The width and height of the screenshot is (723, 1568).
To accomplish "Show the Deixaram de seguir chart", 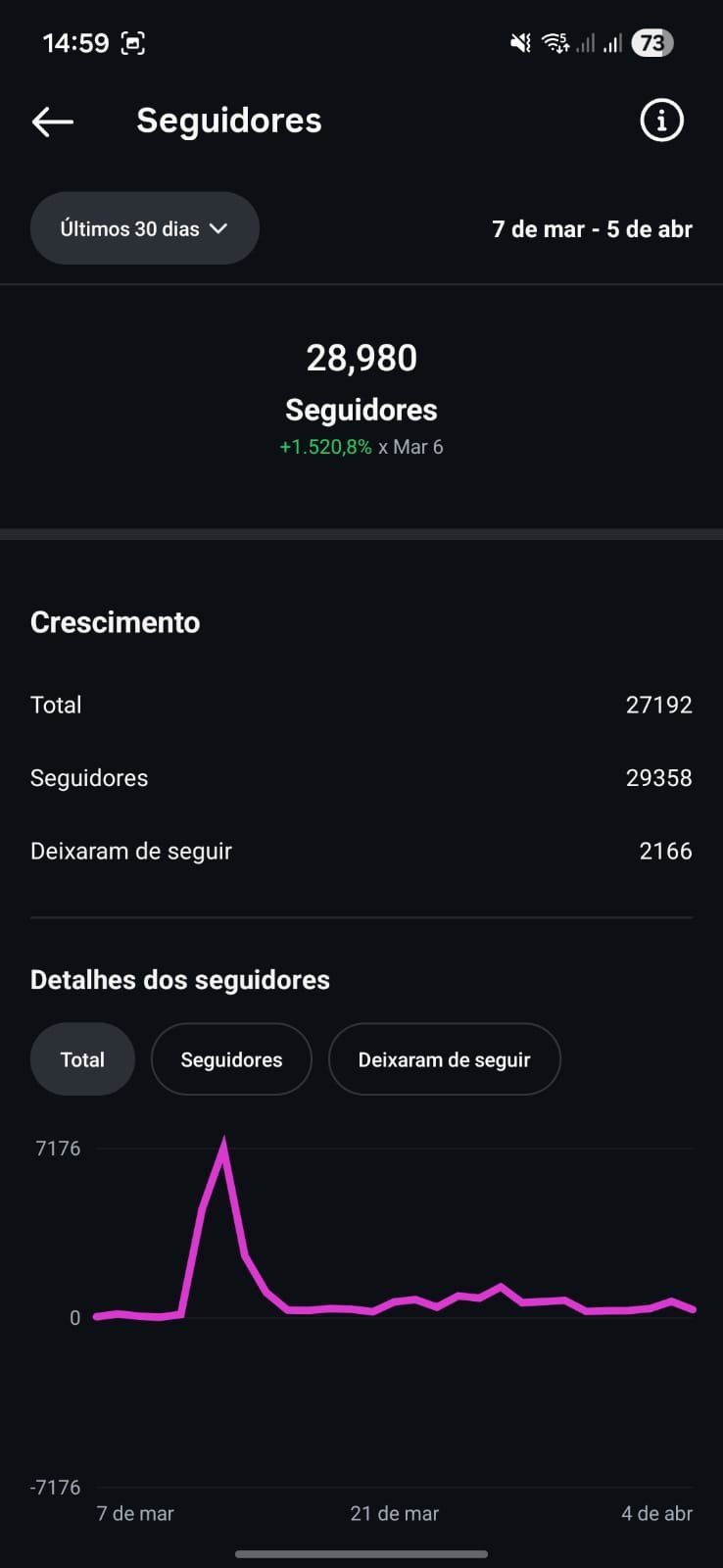I will [x=444, y=1059].
